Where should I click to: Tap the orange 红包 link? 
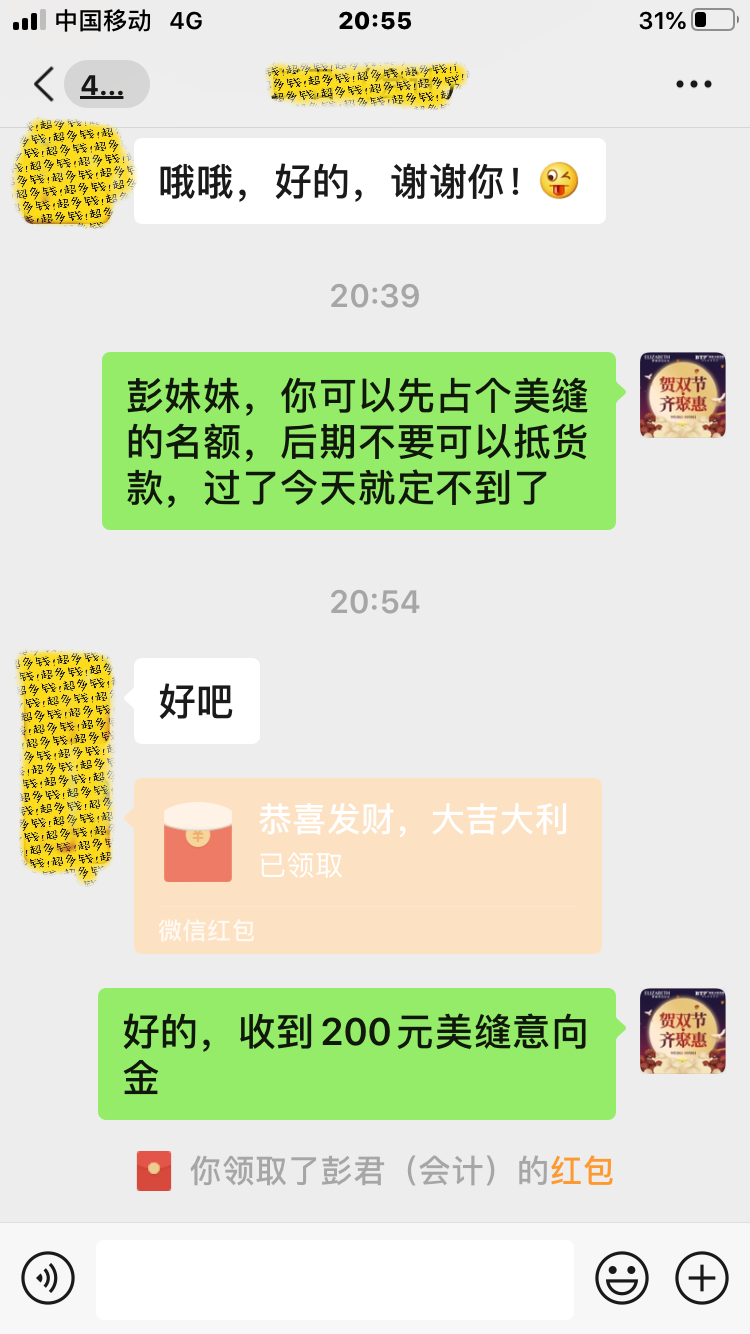(x=582, y=1171)
